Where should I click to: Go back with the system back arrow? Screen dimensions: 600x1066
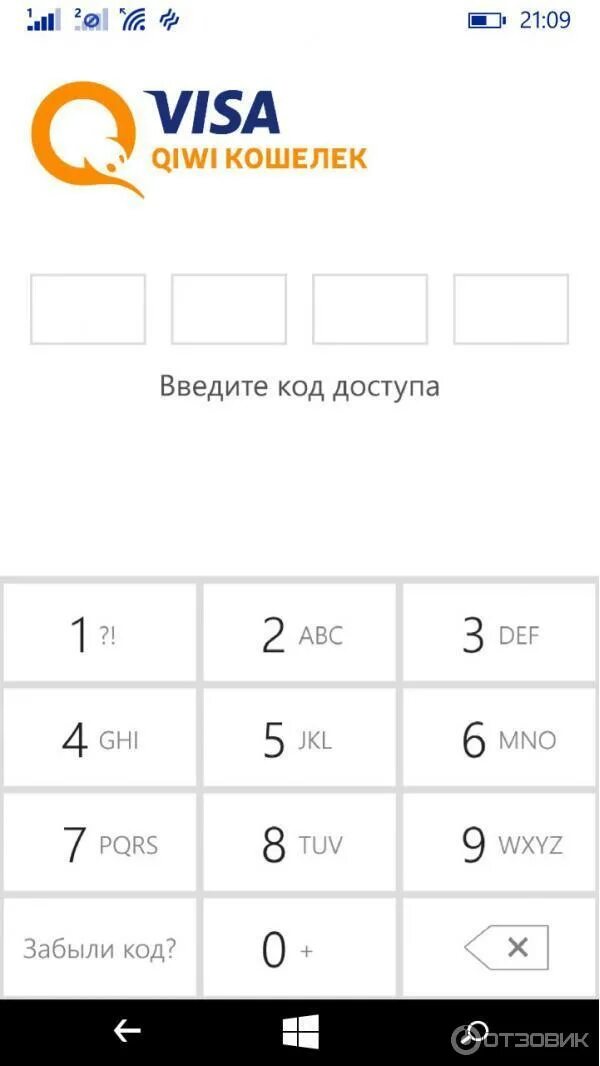click(x=127, y=1031)
